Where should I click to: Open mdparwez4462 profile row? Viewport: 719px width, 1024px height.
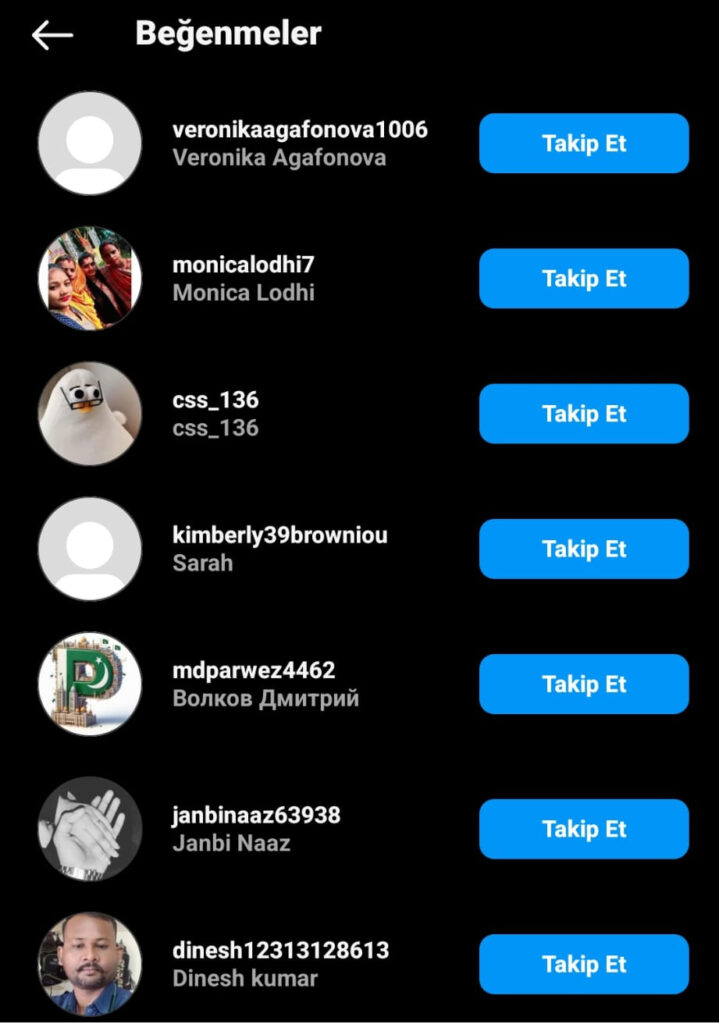click(265, 684)
